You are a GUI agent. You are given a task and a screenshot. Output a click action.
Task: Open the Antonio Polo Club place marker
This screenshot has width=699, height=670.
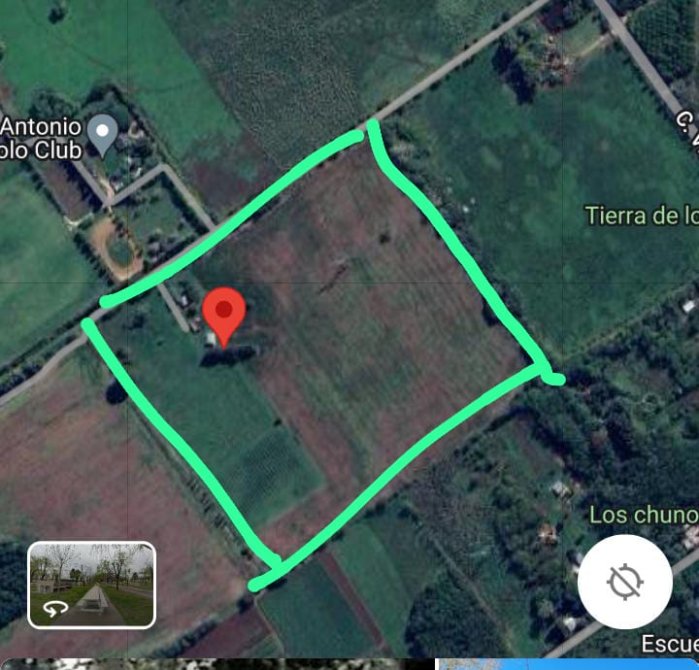pyautogui.click(x=103, y=133)
